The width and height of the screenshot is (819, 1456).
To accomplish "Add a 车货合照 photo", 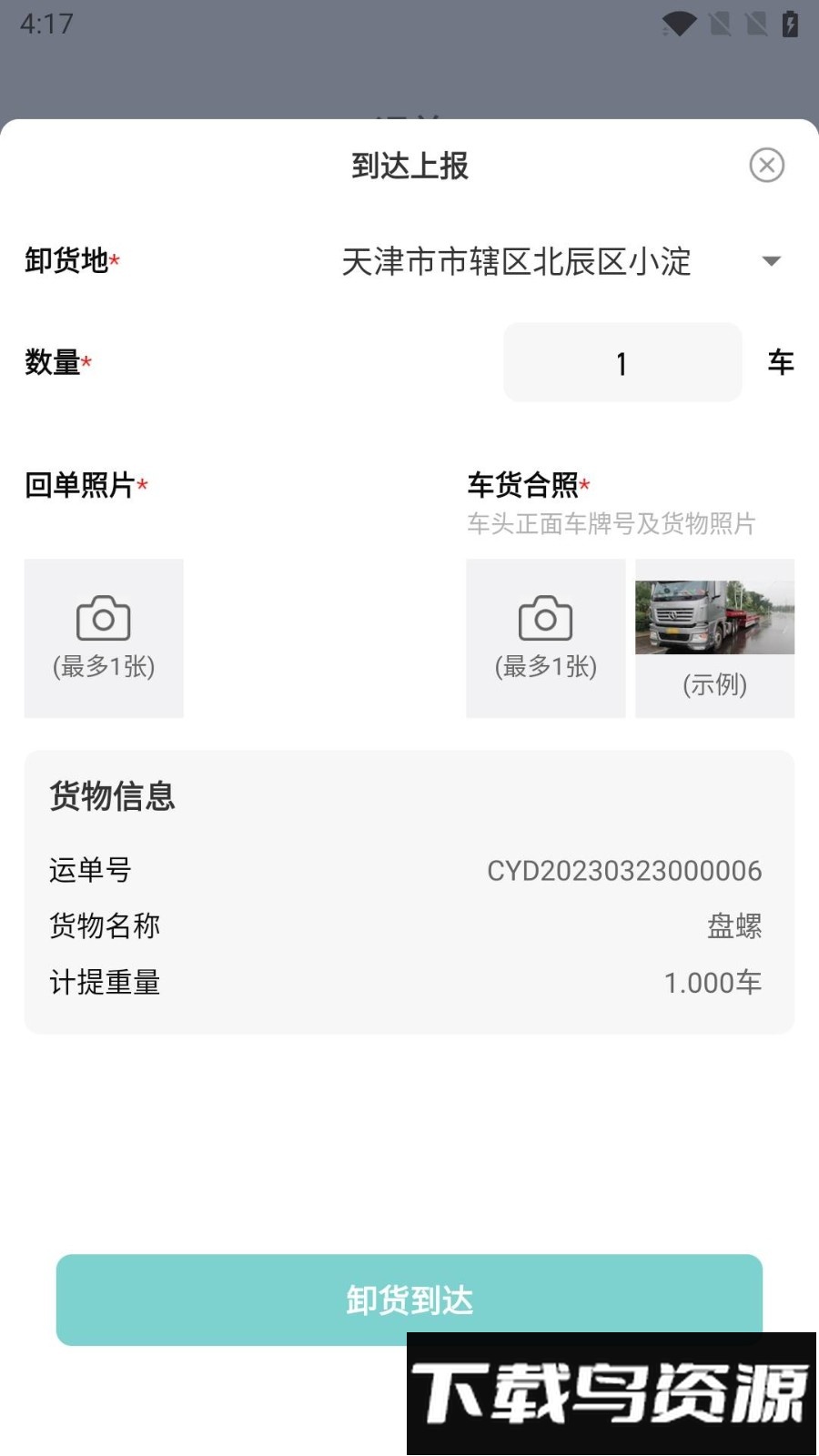I will [x=545, y=638].
